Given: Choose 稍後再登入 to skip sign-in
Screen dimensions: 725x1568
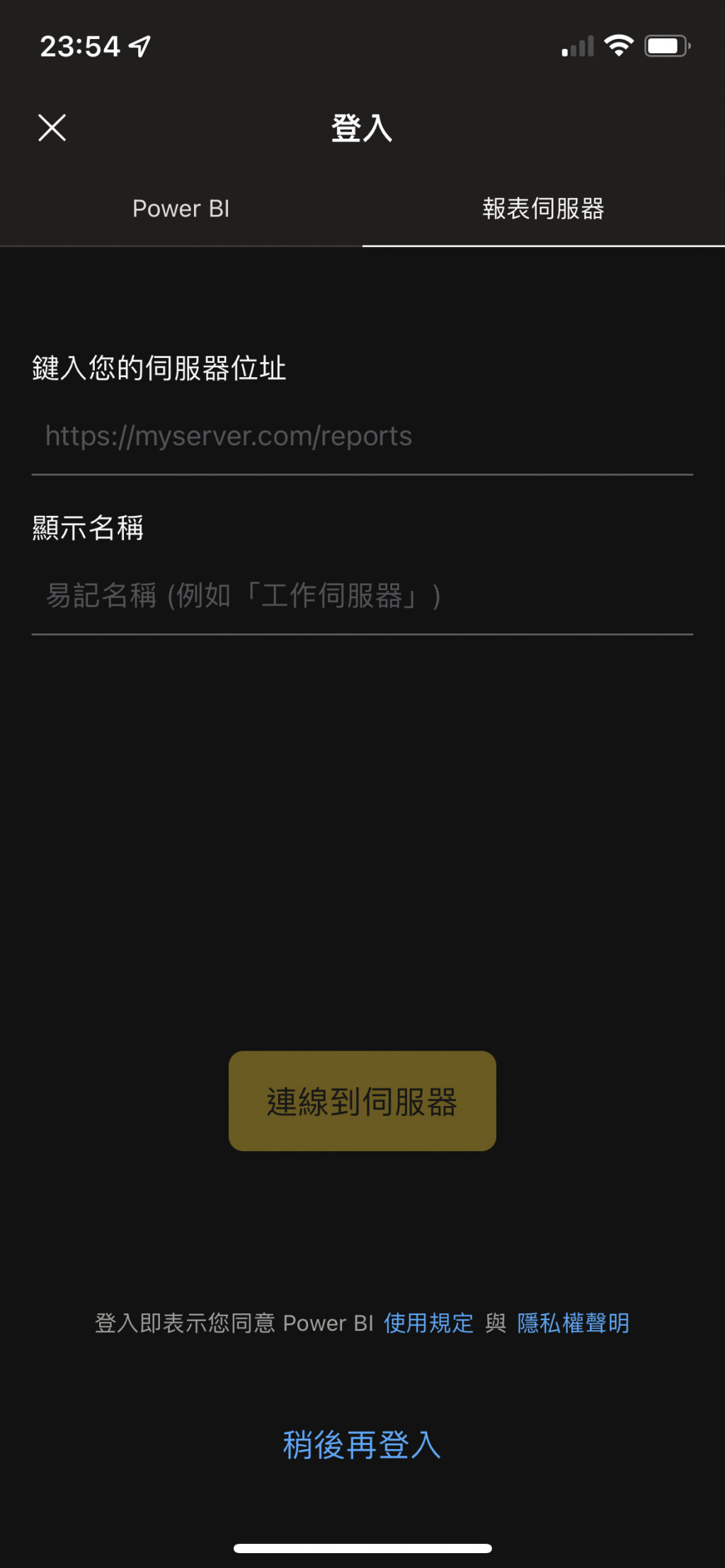Looking at the screenshot, I should pos(362,1445).
